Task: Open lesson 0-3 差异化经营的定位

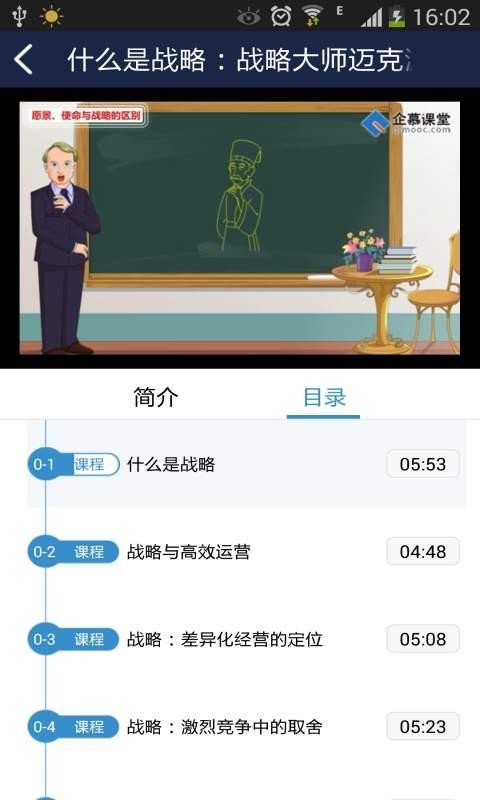Action: tap(246, 639)
